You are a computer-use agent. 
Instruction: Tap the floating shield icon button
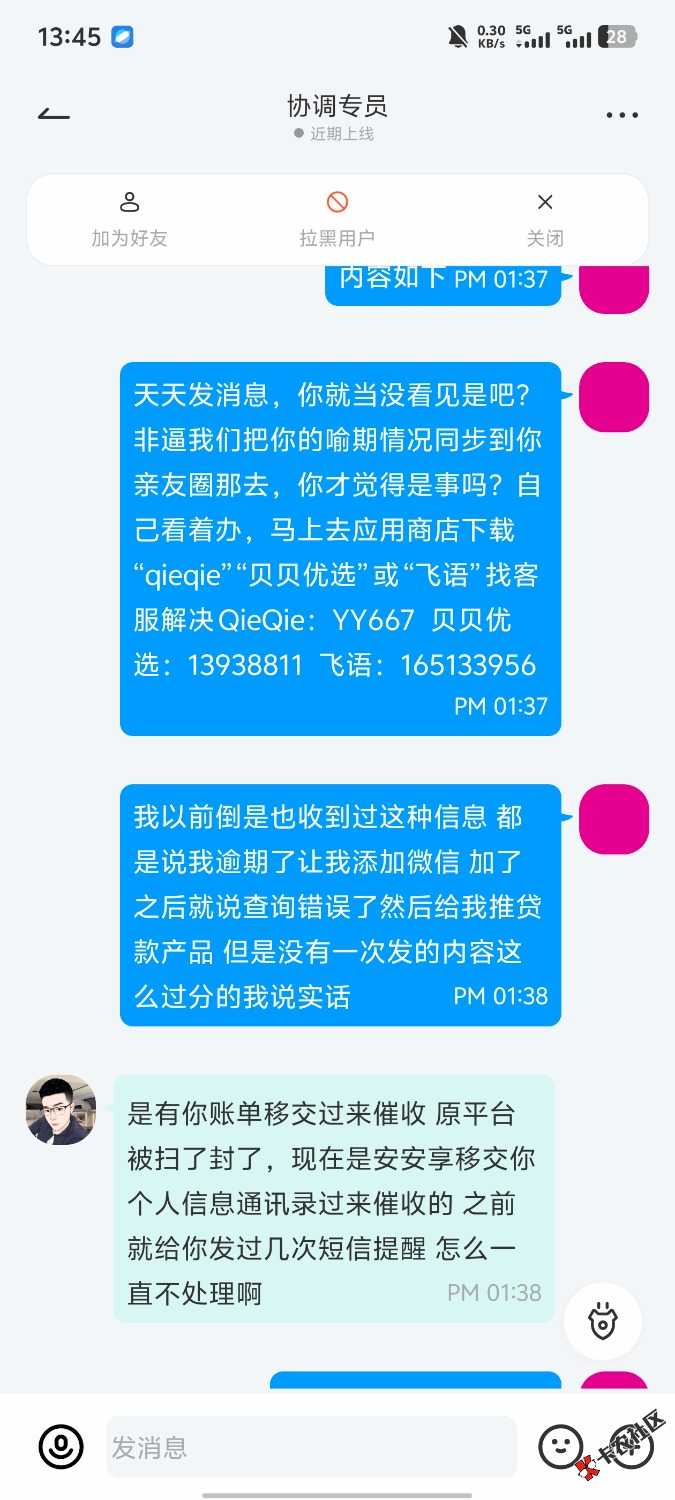[x=603, y=1321]
